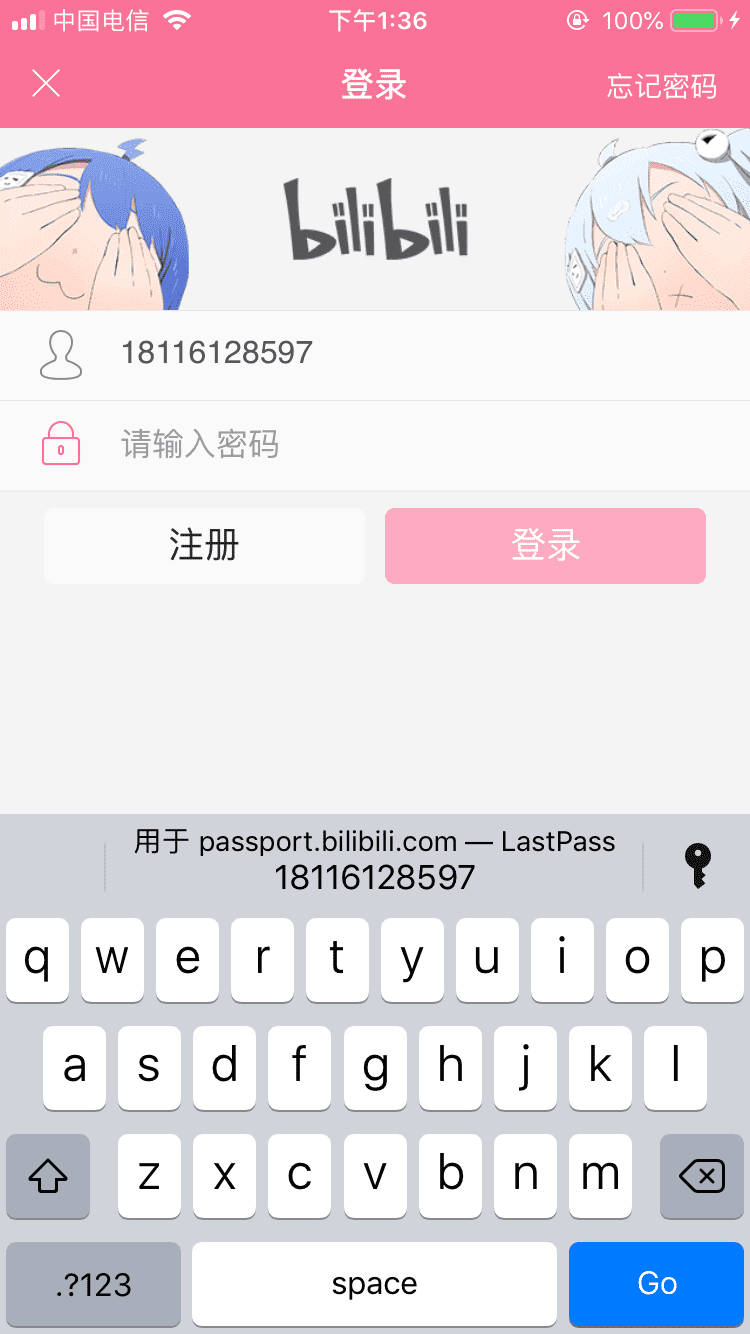Image resolution: width=750 pixels, height=1334 pixels.
Task: Hit the backspace key on the keyboard
Action: point(702,1176)
